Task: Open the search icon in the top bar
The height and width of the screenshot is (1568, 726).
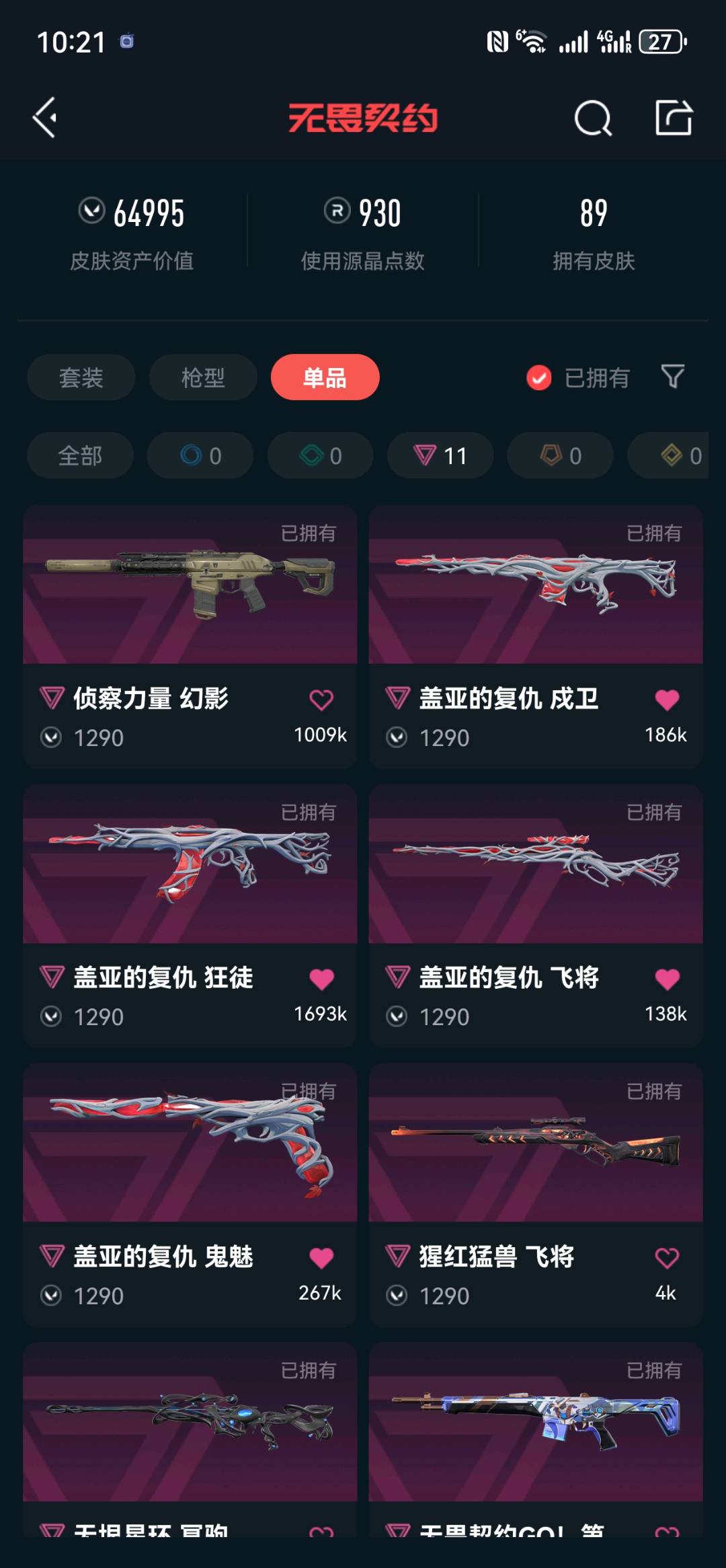Action: coord(593,118)
